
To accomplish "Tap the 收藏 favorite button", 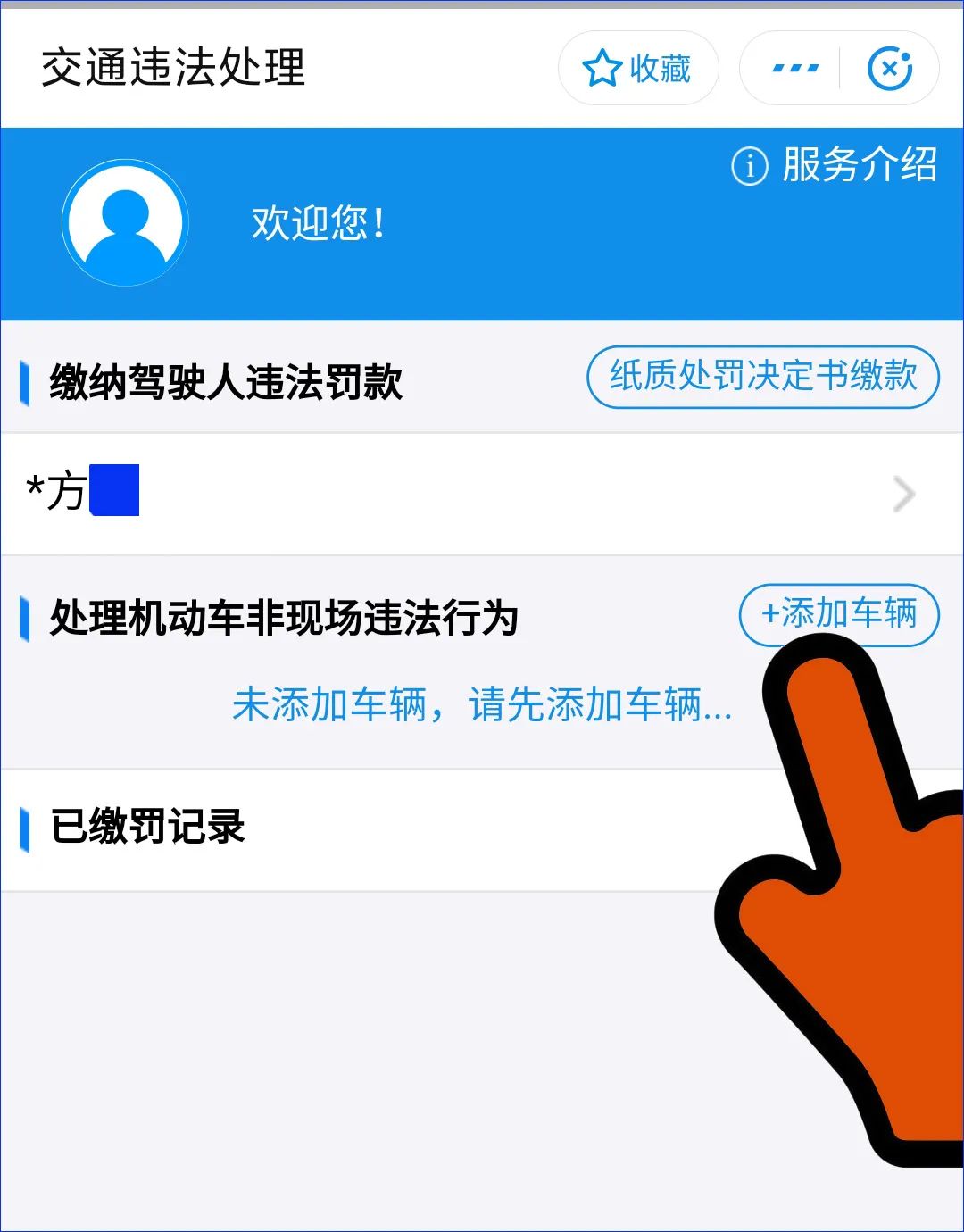I will [638, 69].
